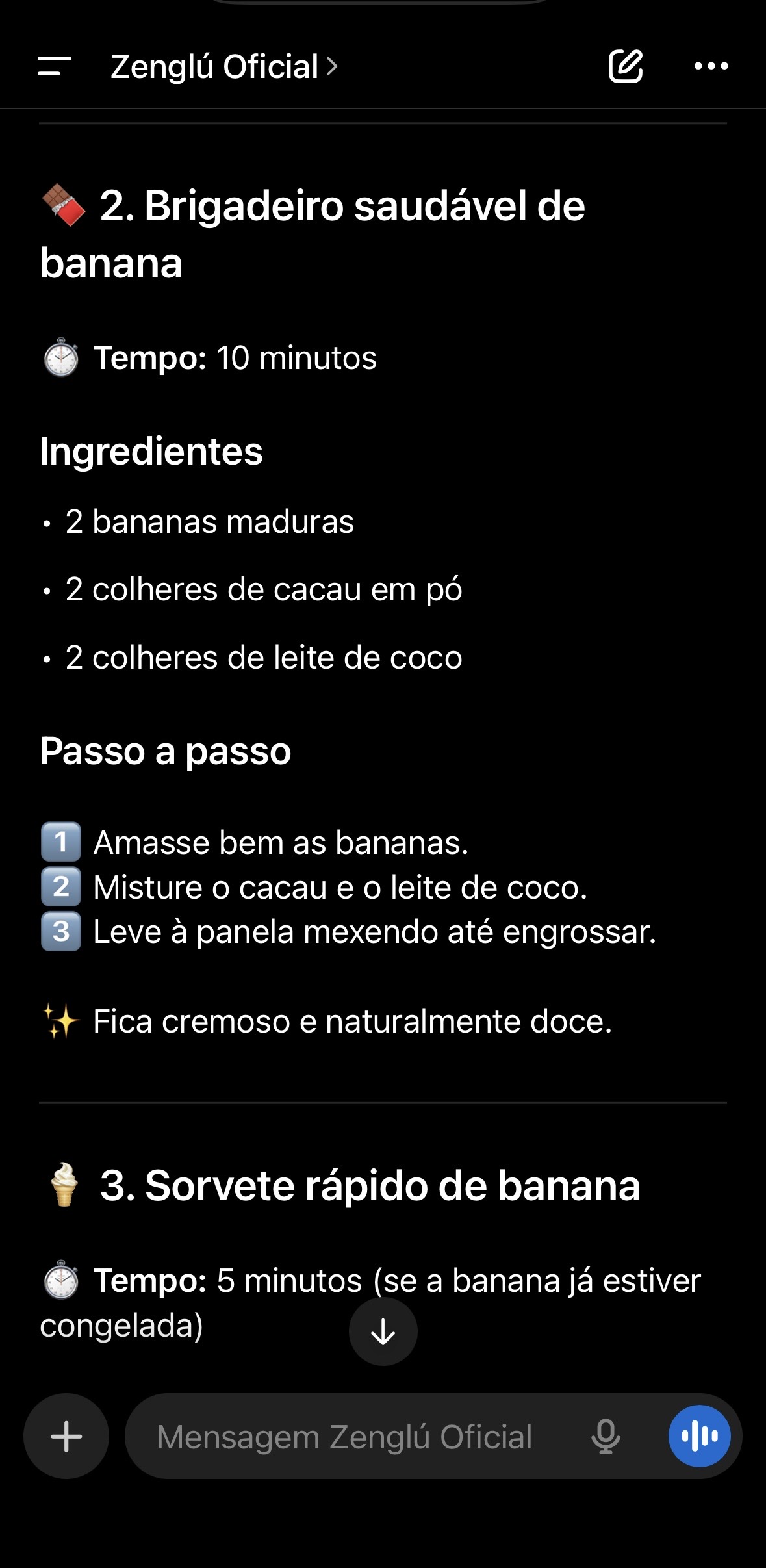
Task: Select the ingredient '2 bananas maduras'
Action: coord(211,522)
